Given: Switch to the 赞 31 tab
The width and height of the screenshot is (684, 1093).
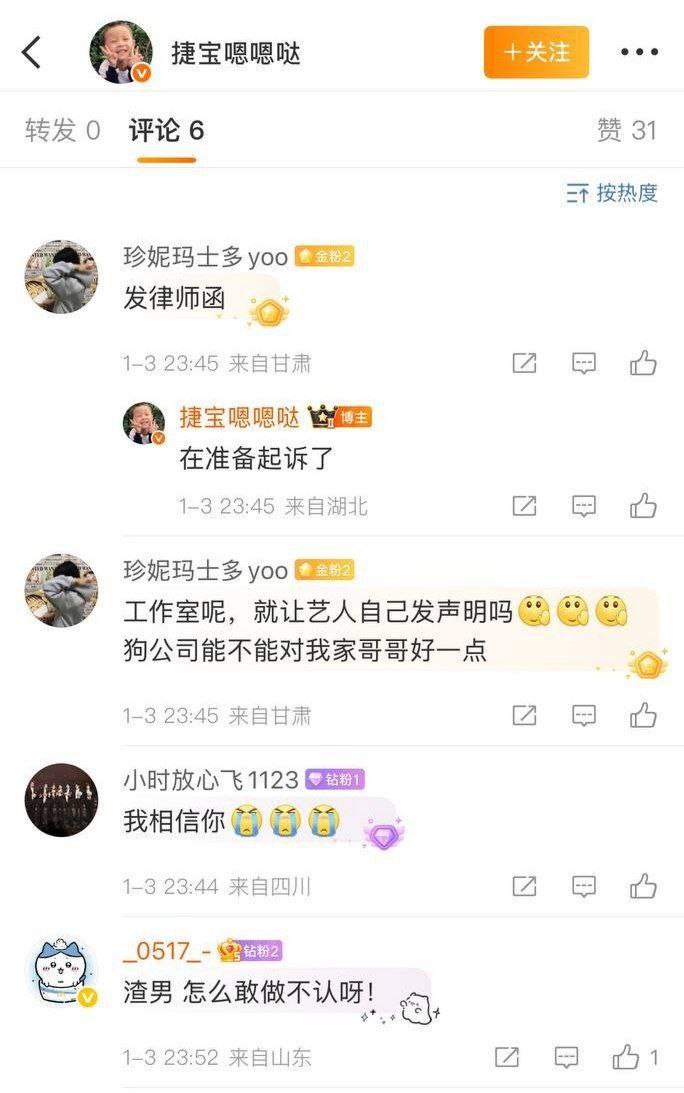Looking at the screenshot, I should [x=627, y=130].
